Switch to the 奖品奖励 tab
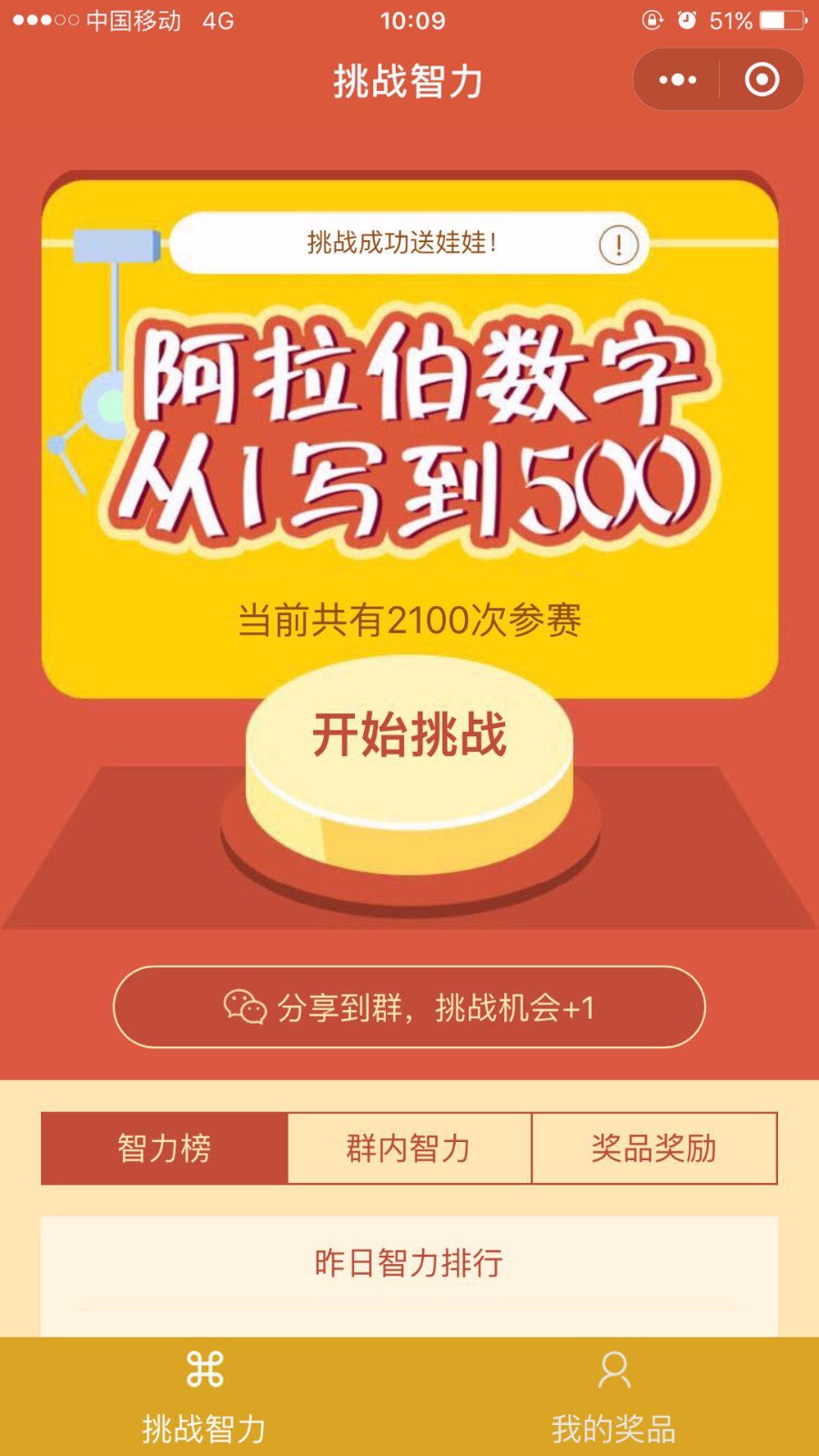Screen dimensions: 819x1456 click(653, 1148)
